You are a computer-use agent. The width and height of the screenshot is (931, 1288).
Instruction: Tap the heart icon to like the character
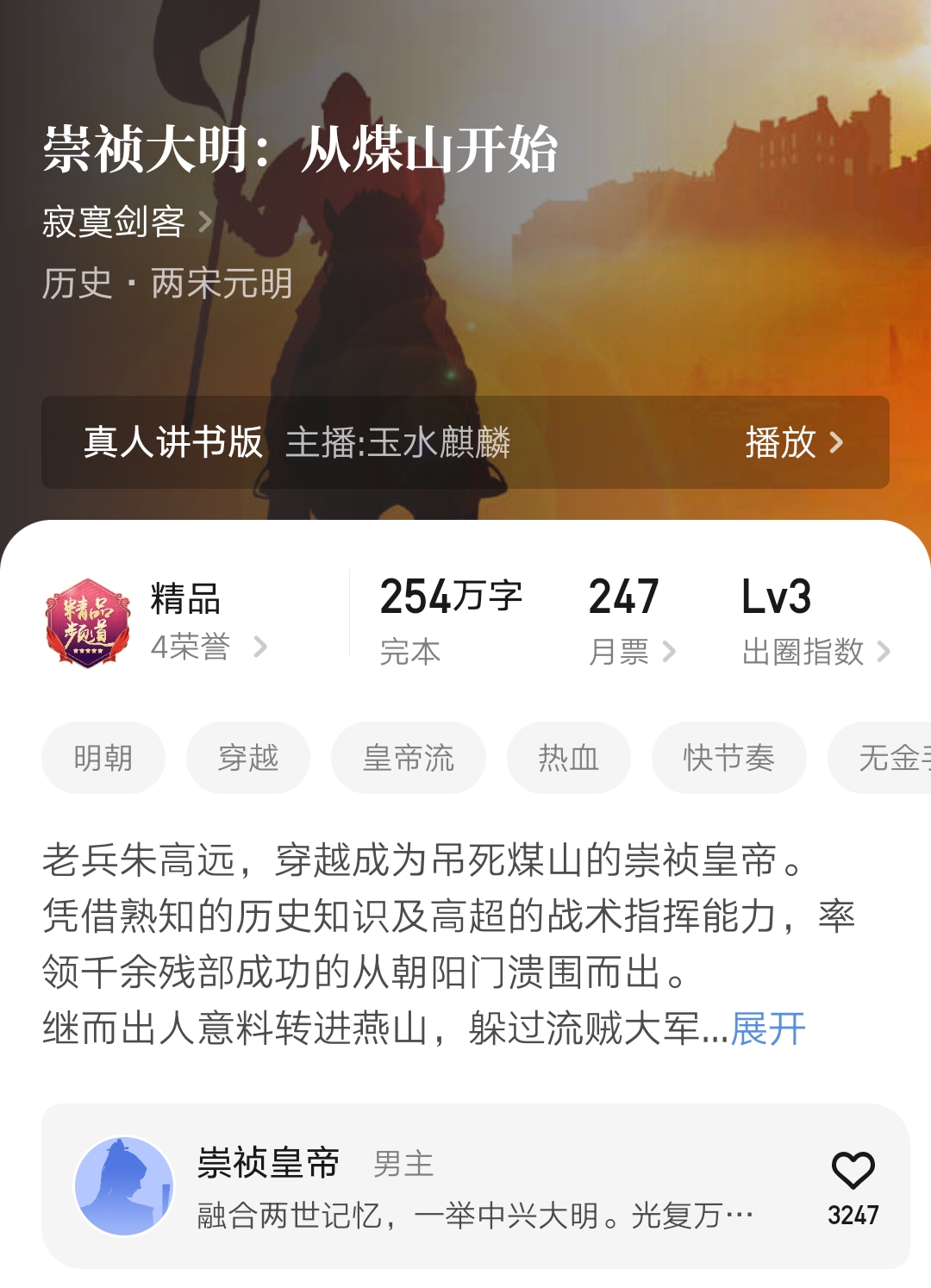pyautogui.click(x=852, y=1170)
